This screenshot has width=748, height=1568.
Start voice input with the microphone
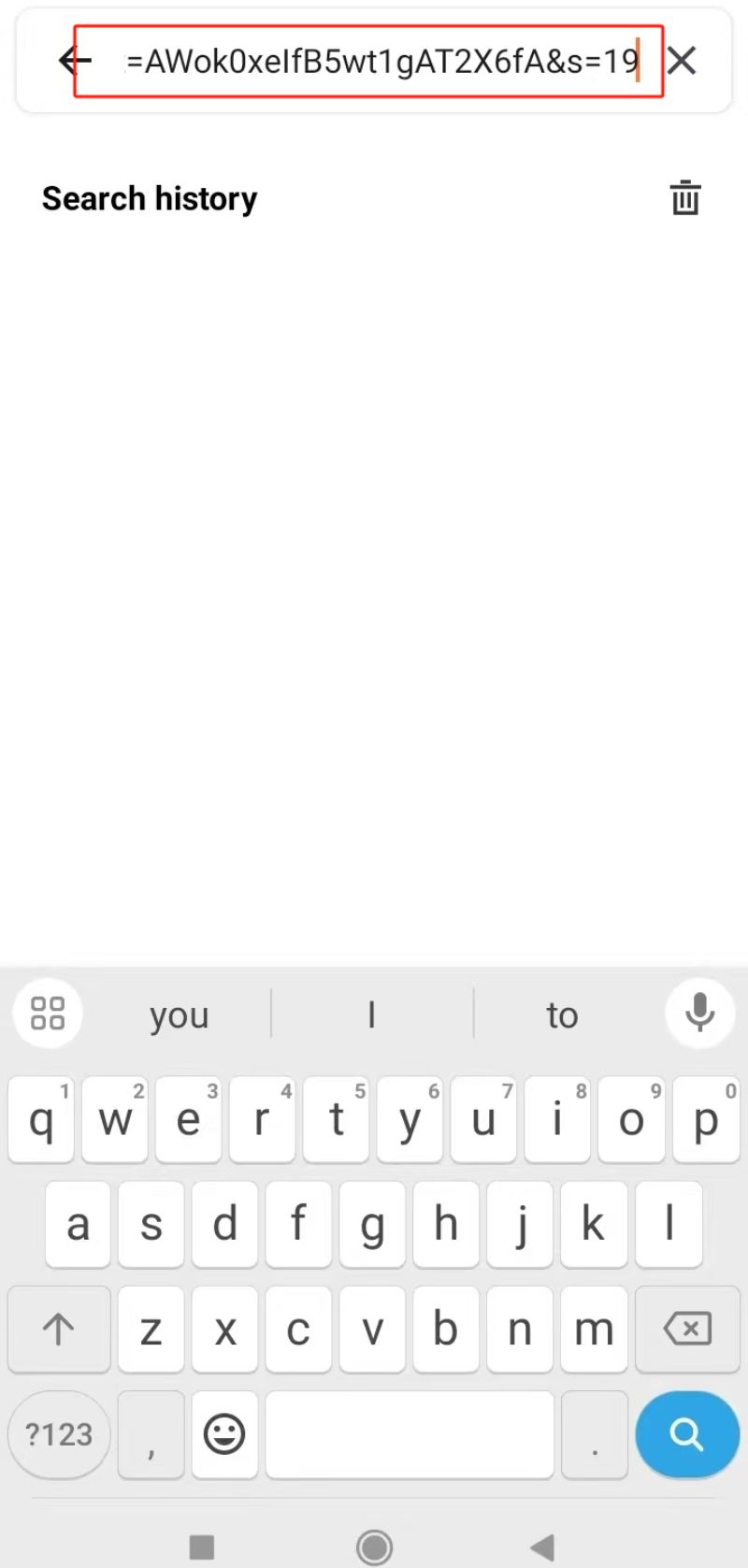click(x=699, y=1013)
